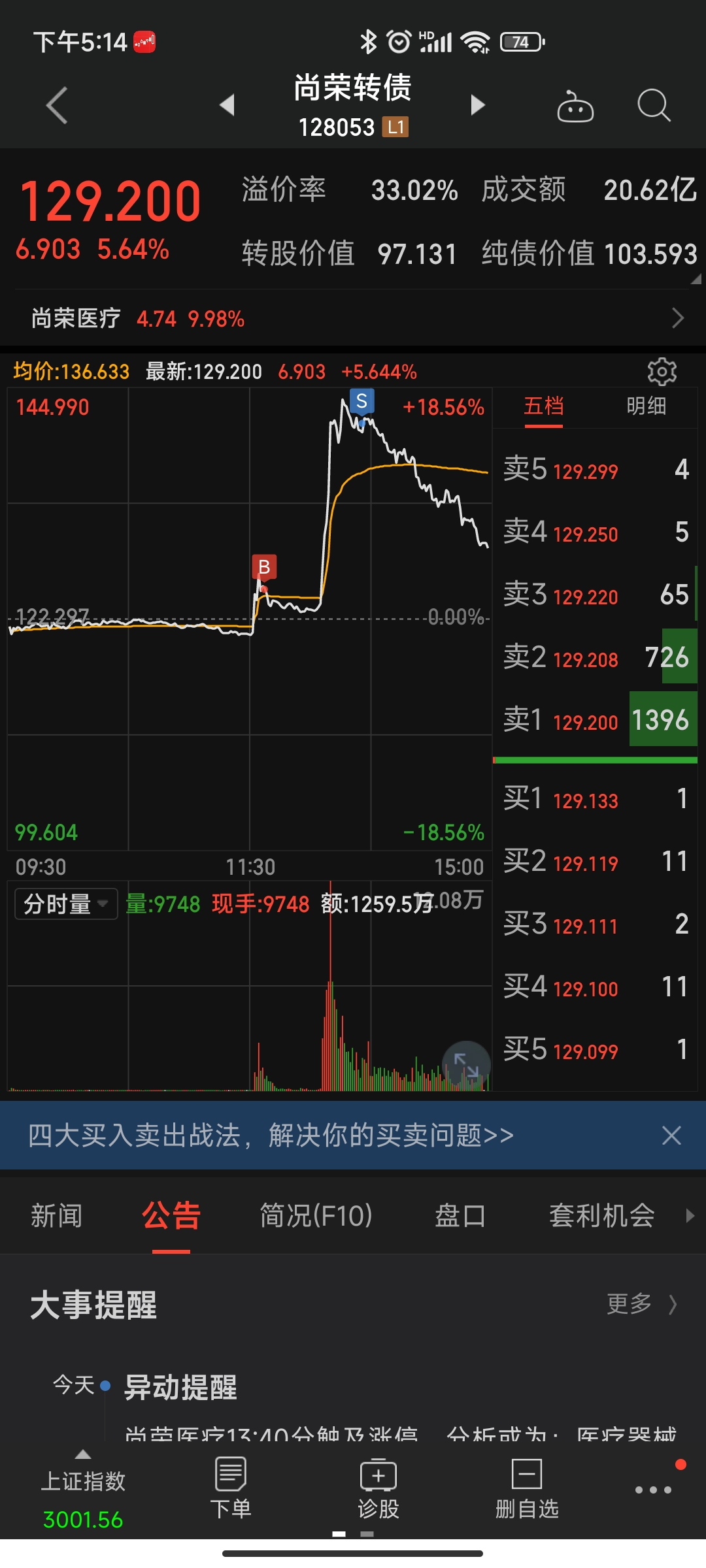Expand chart to full screen
Screen dimensions: 706x1568
click(466, 1065)
